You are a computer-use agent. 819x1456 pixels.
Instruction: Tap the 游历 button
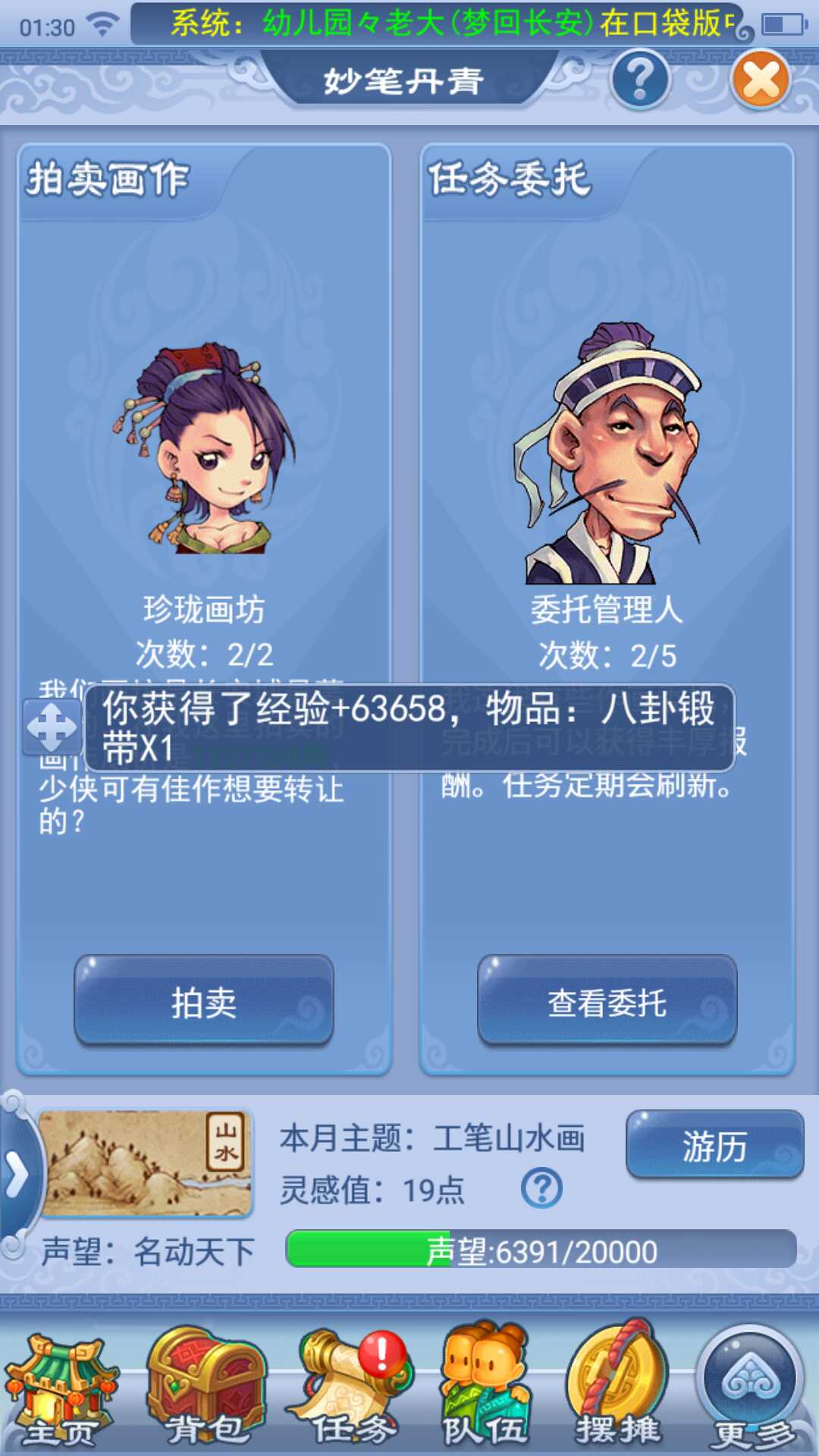click(x=714, y=1145)
